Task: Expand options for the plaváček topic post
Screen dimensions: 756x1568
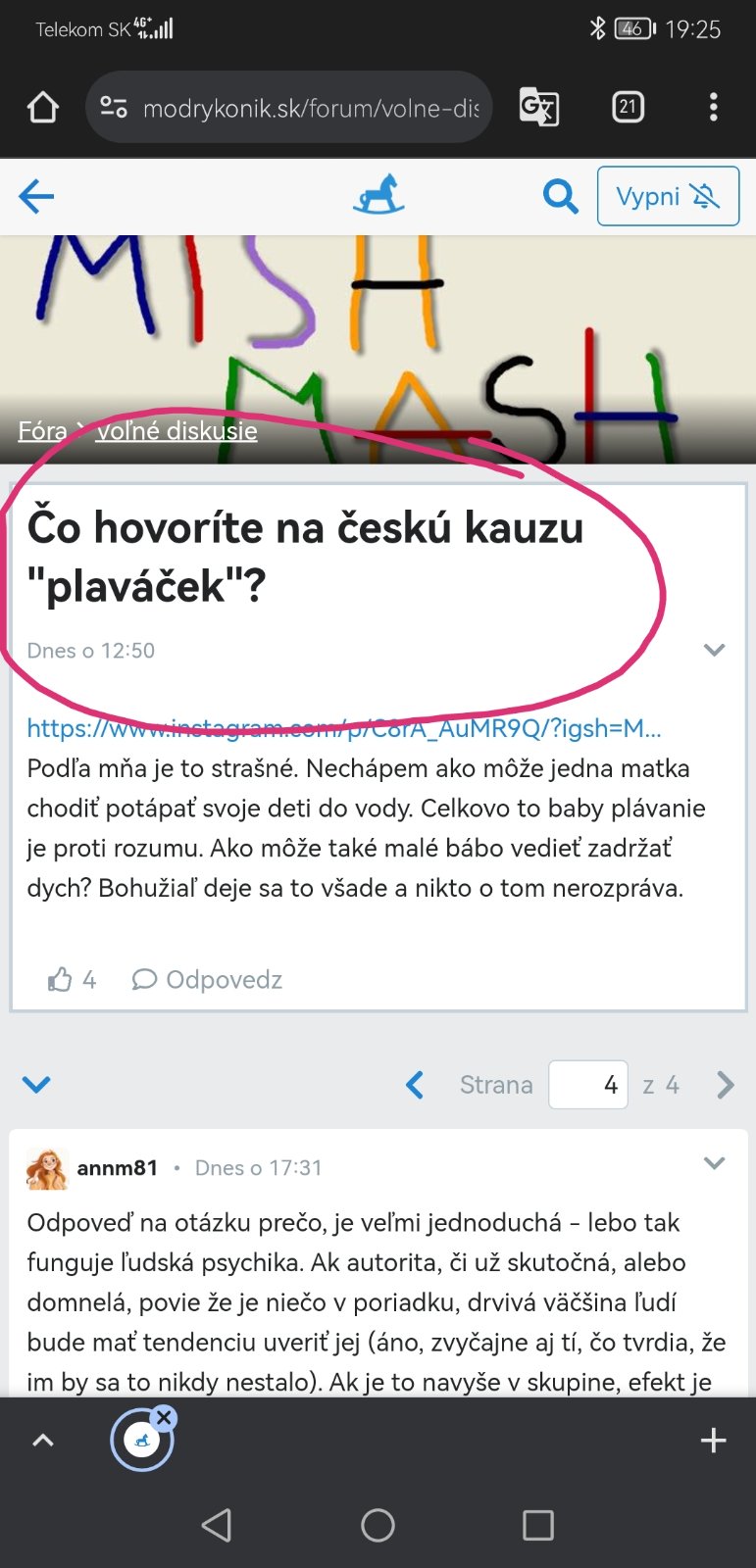Action: tap(714, 650)
